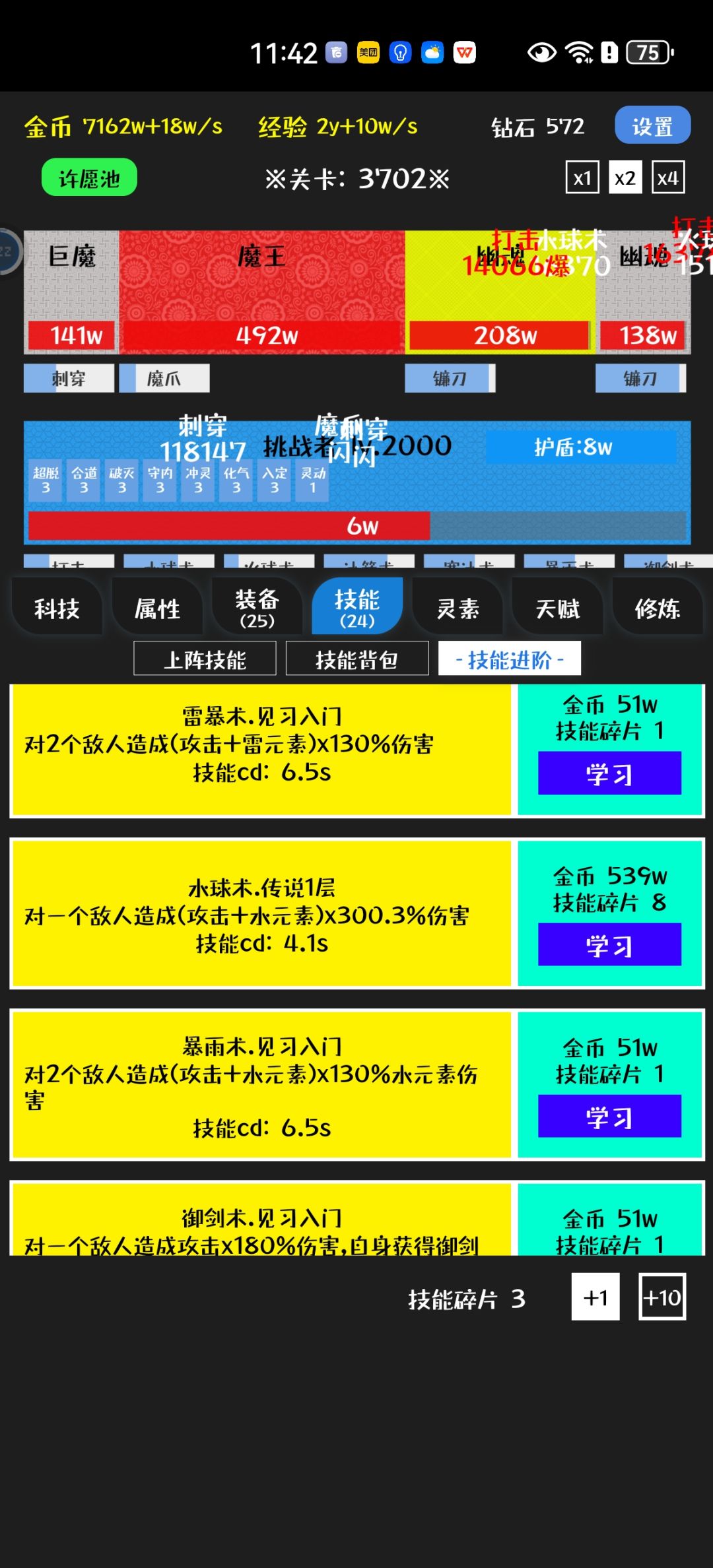Viewport: 713px width, 1568px height.
Task: Open 技能背包 sub-tab
Action: click(357, 659)
